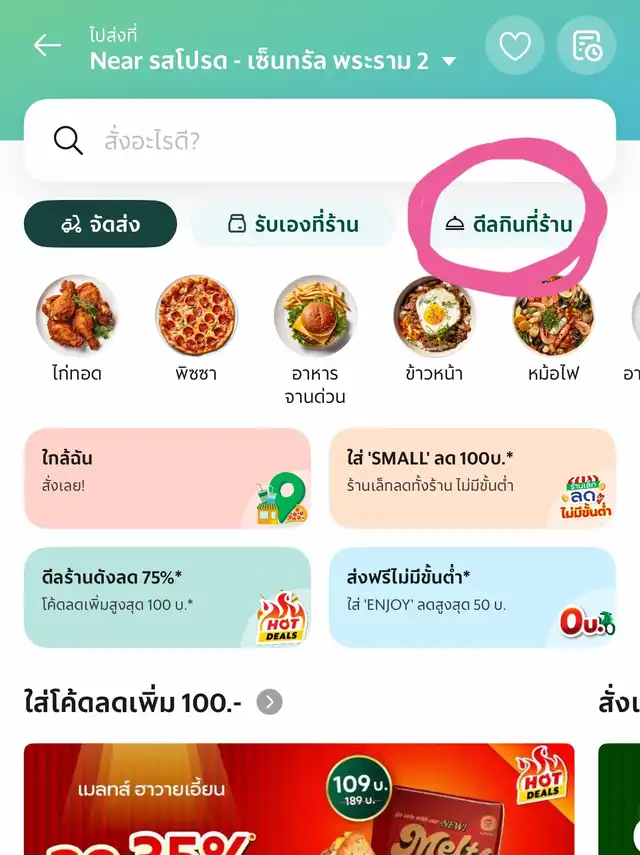The width and height of the screenshot is (640, 855).
Task: Open the order history icon
Action: tap(586, 46)
